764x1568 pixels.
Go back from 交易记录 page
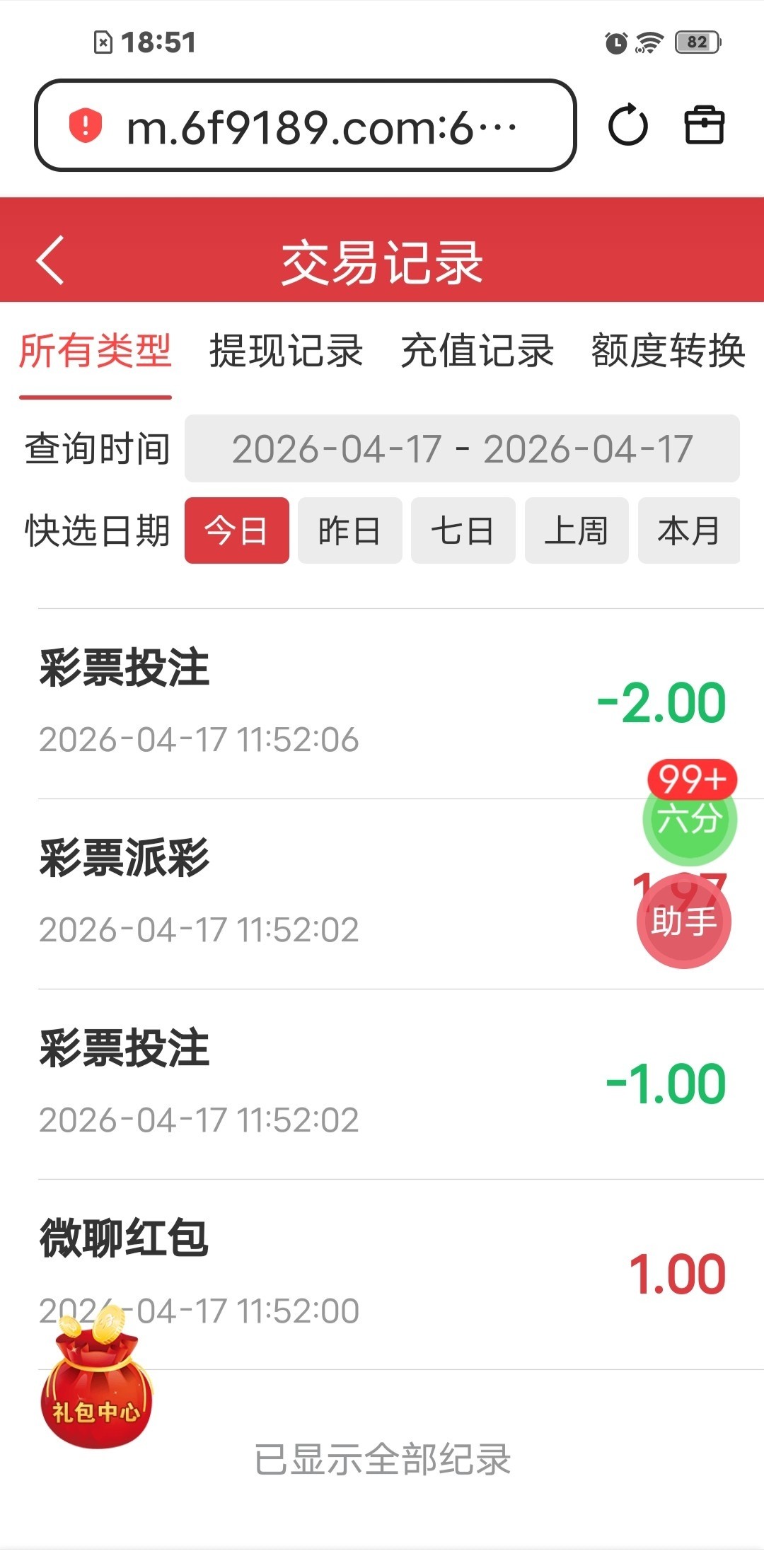(51, 260)
